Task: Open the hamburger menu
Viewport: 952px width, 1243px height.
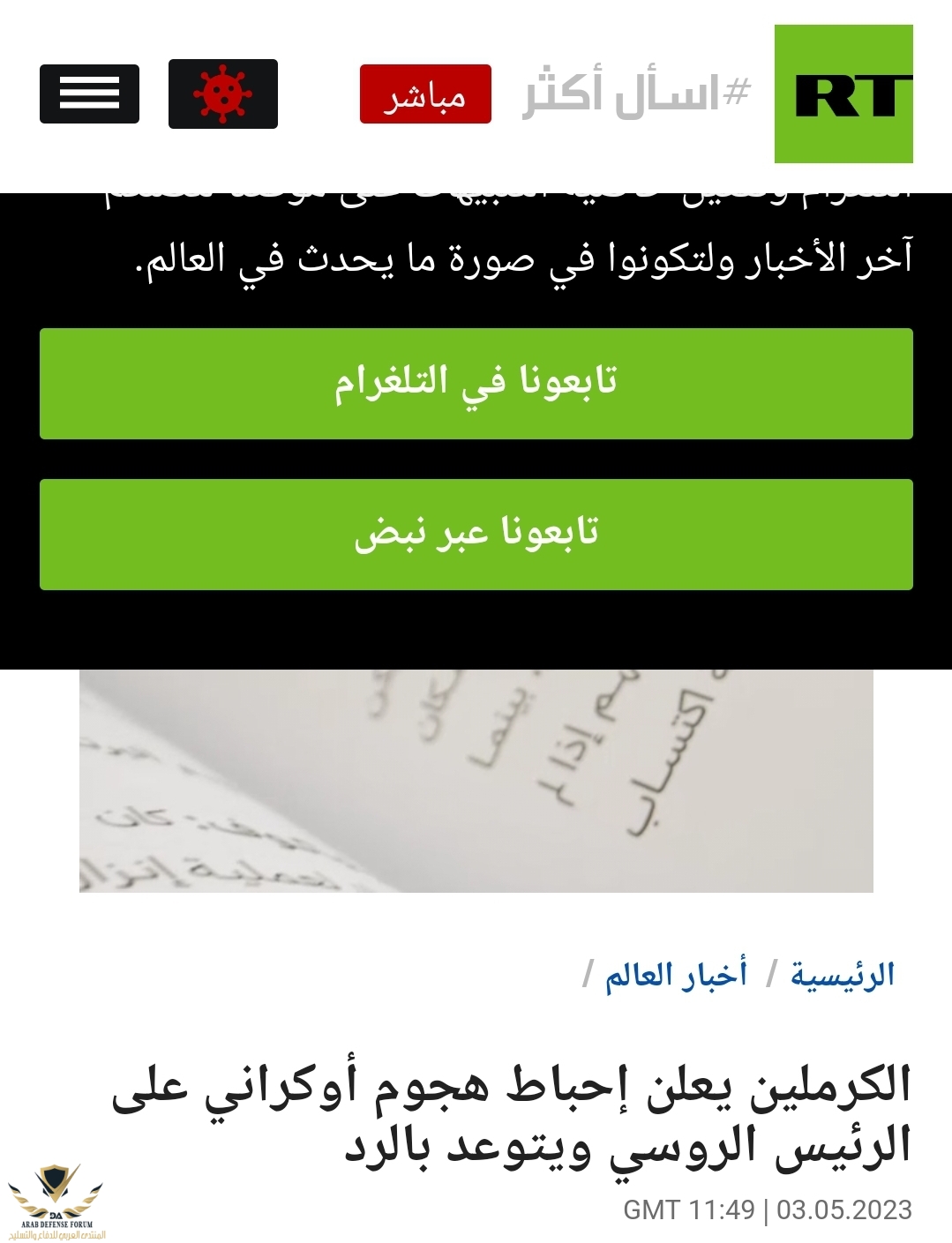Action: coord(89,94)
